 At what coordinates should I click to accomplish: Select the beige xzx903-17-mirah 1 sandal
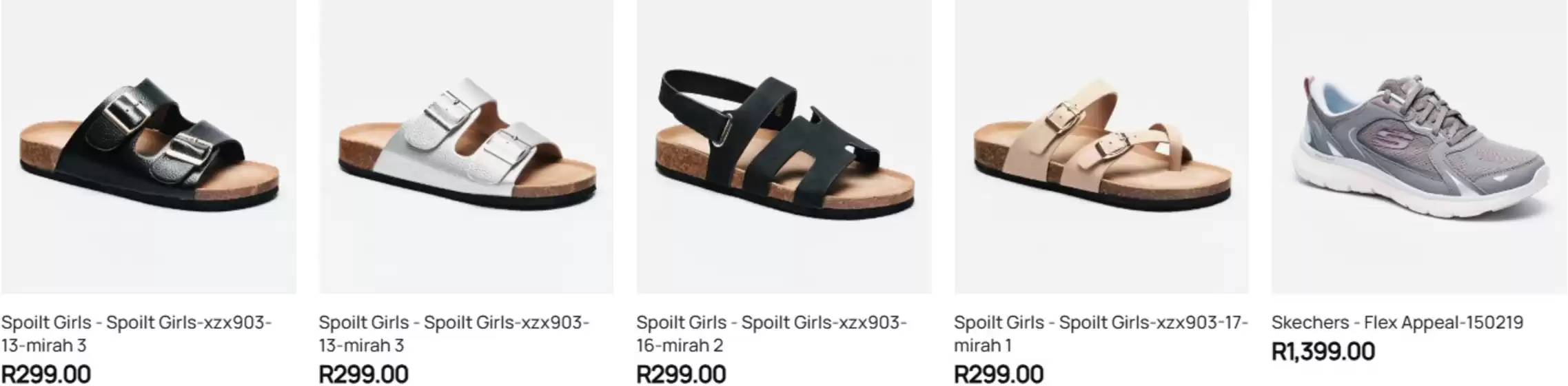[1101, 148]
